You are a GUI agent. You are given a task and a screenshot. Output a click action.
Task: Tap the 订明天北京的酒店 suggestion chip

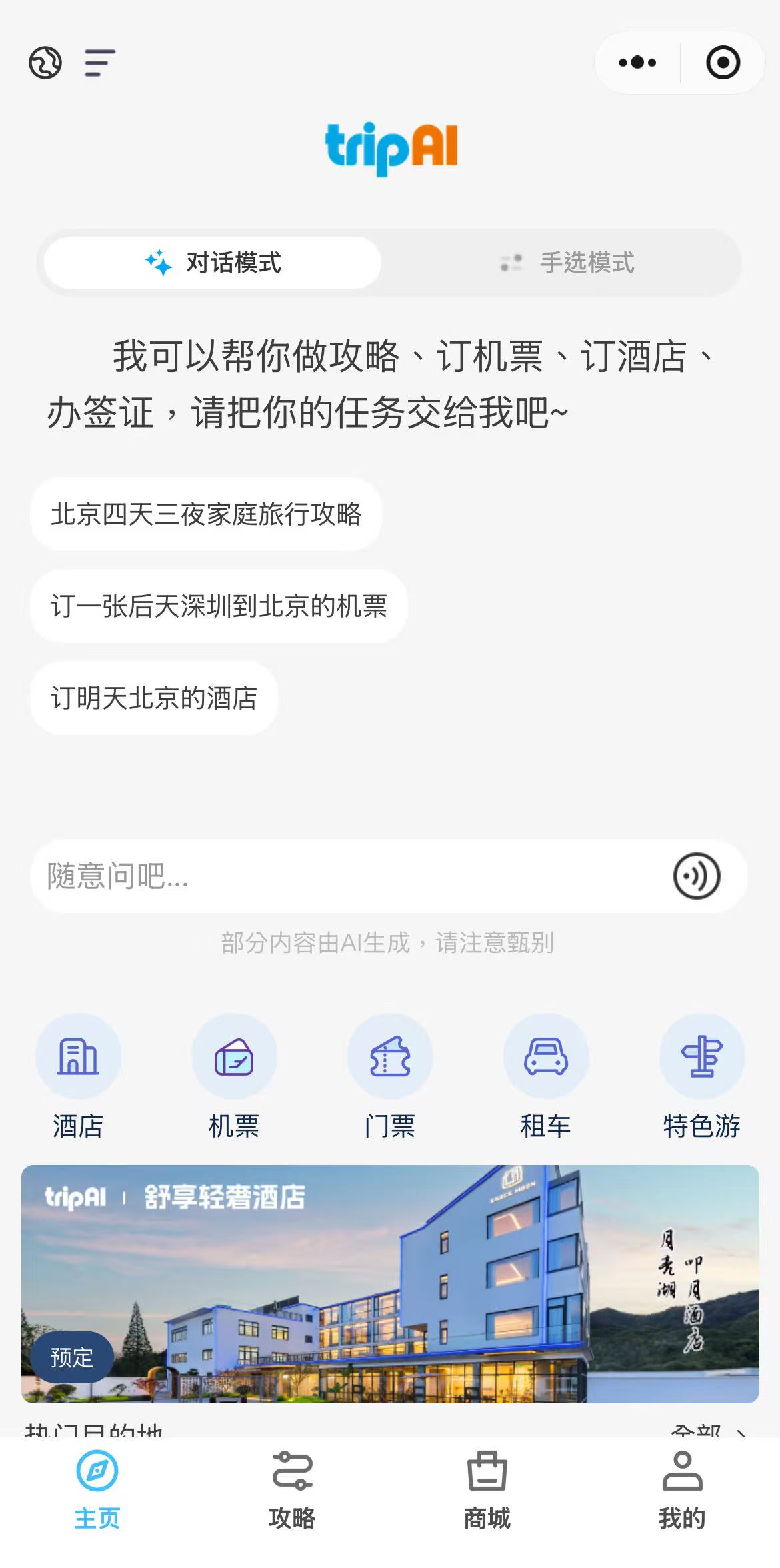click(x=154, y=698)
